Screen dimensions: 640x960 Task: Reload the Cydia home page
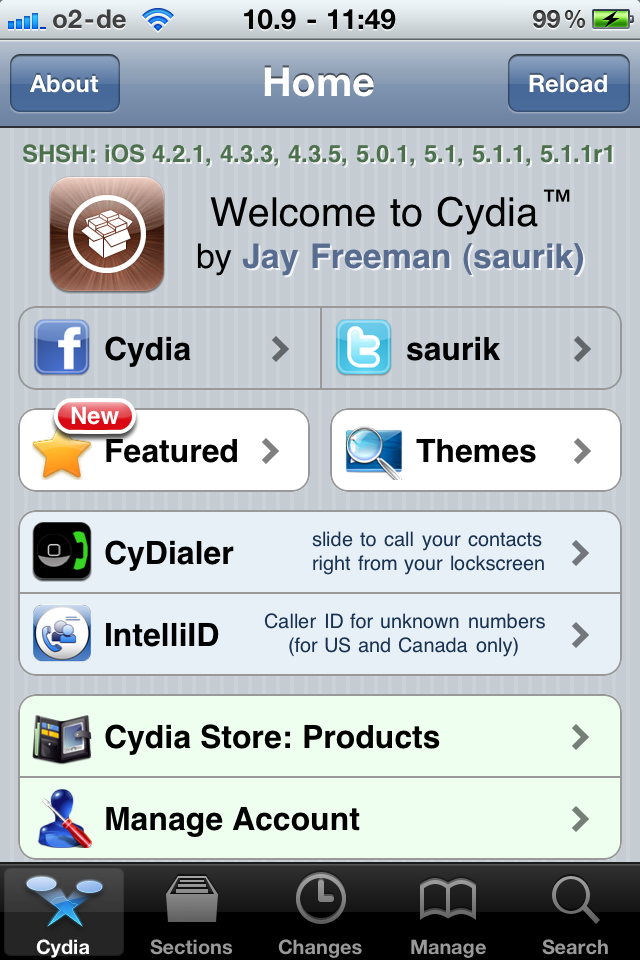pyautogui.click(x=567, y=84)
